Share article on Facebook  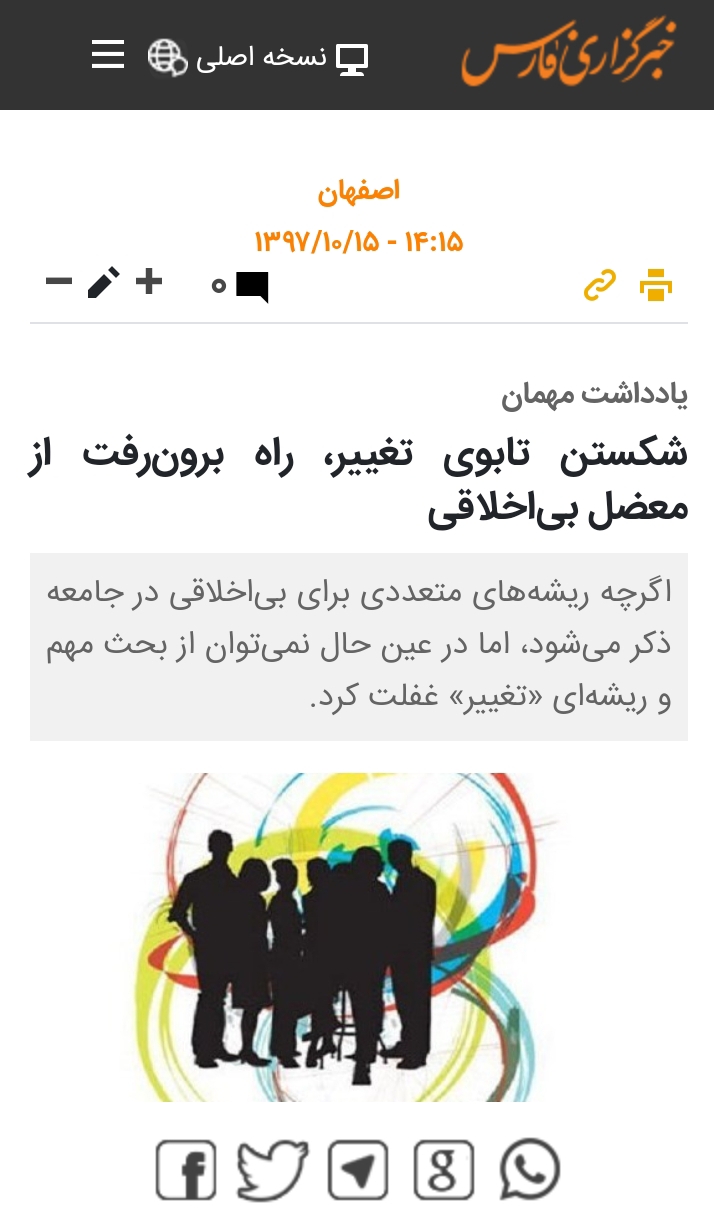(x=186, y=1169)
